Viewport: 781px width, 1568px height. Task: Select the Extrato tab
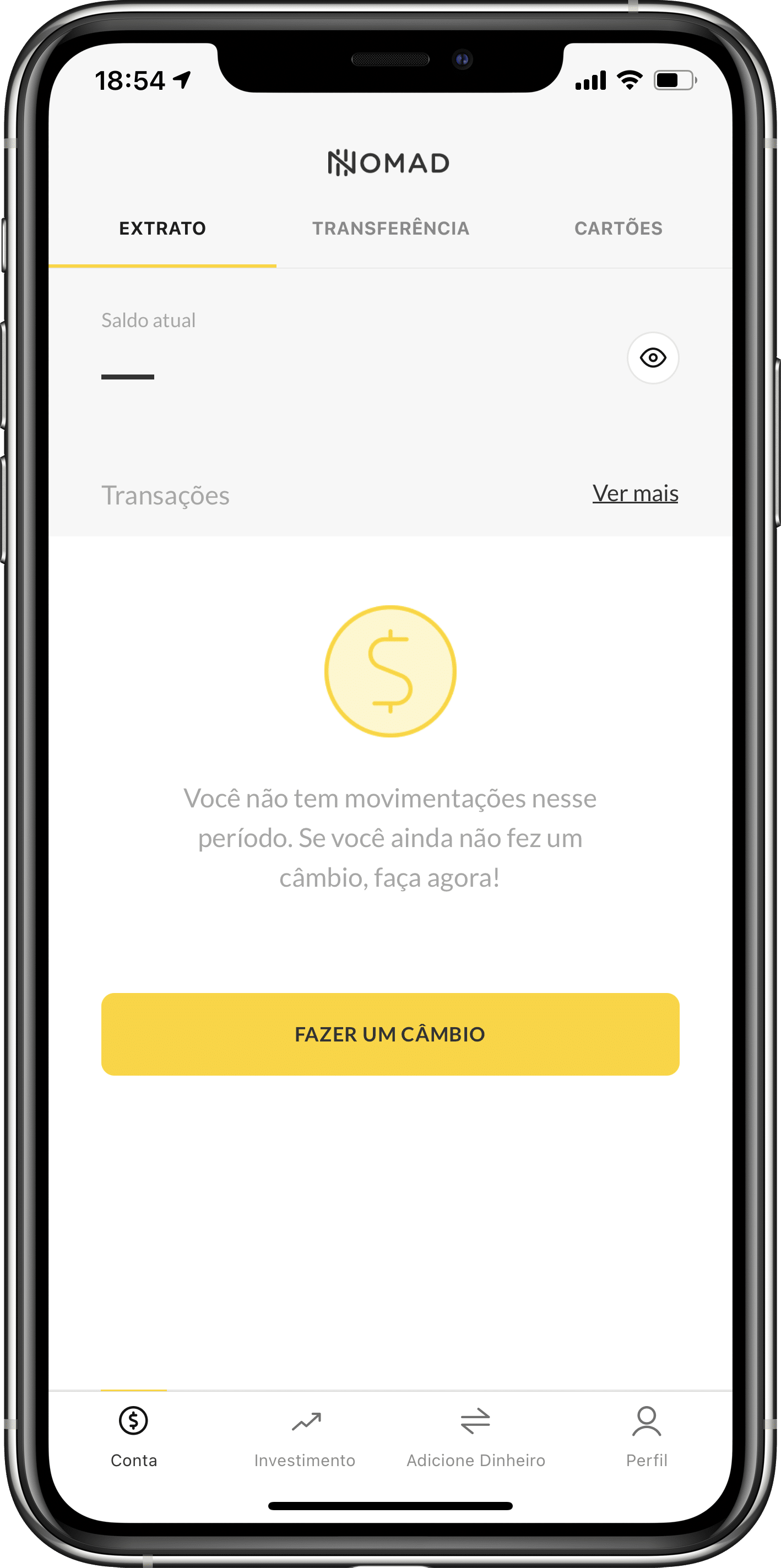162,228
